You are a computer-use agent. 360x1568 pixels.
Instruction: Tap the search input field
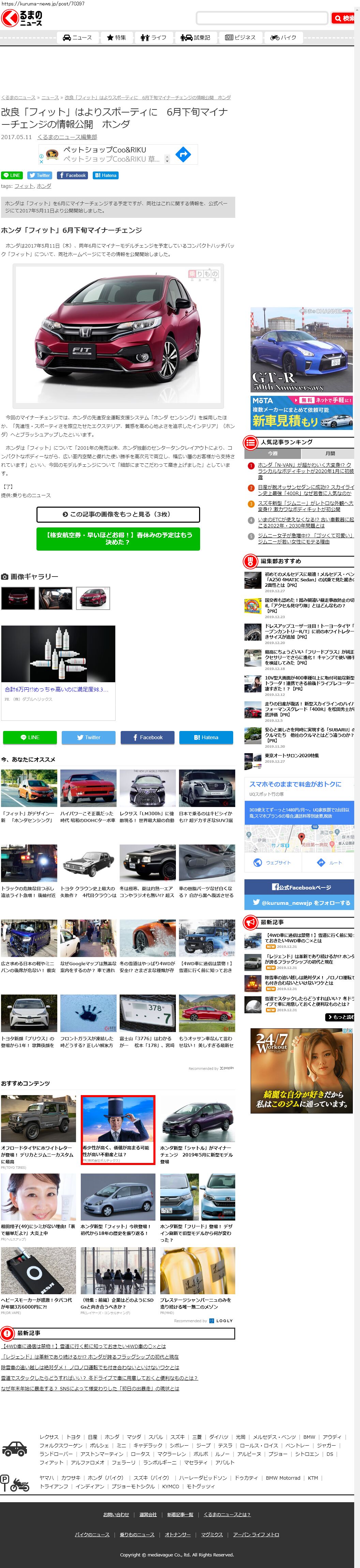pyautogui.click(x=262, y=18)
